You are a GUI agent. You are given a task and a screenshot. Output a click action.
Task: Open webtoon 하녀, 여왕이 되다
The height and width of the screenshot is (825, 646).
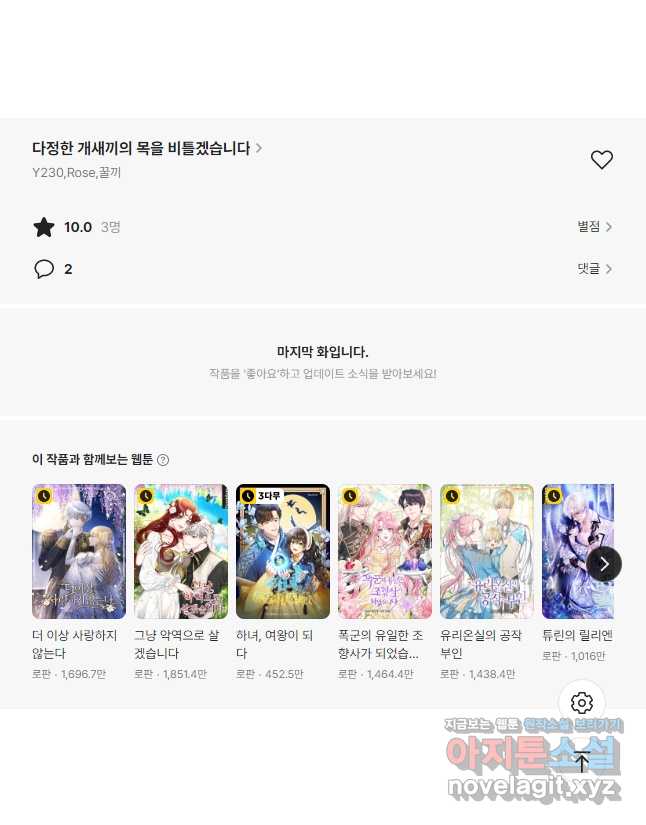283,552
